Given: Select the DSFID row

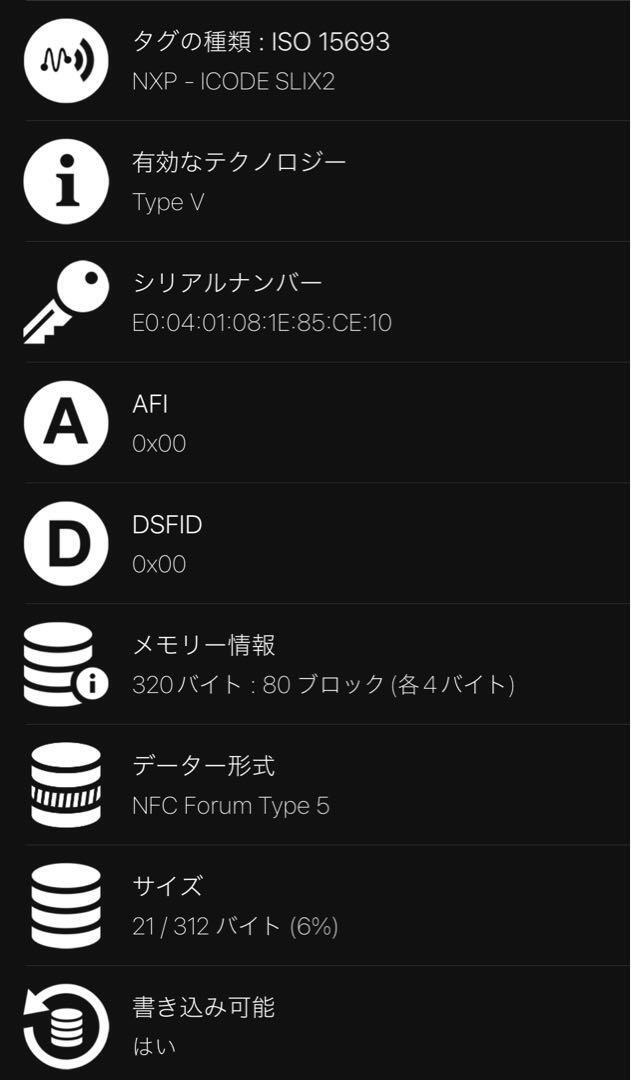Looking at the screenshot, I should tap(315, 544).
